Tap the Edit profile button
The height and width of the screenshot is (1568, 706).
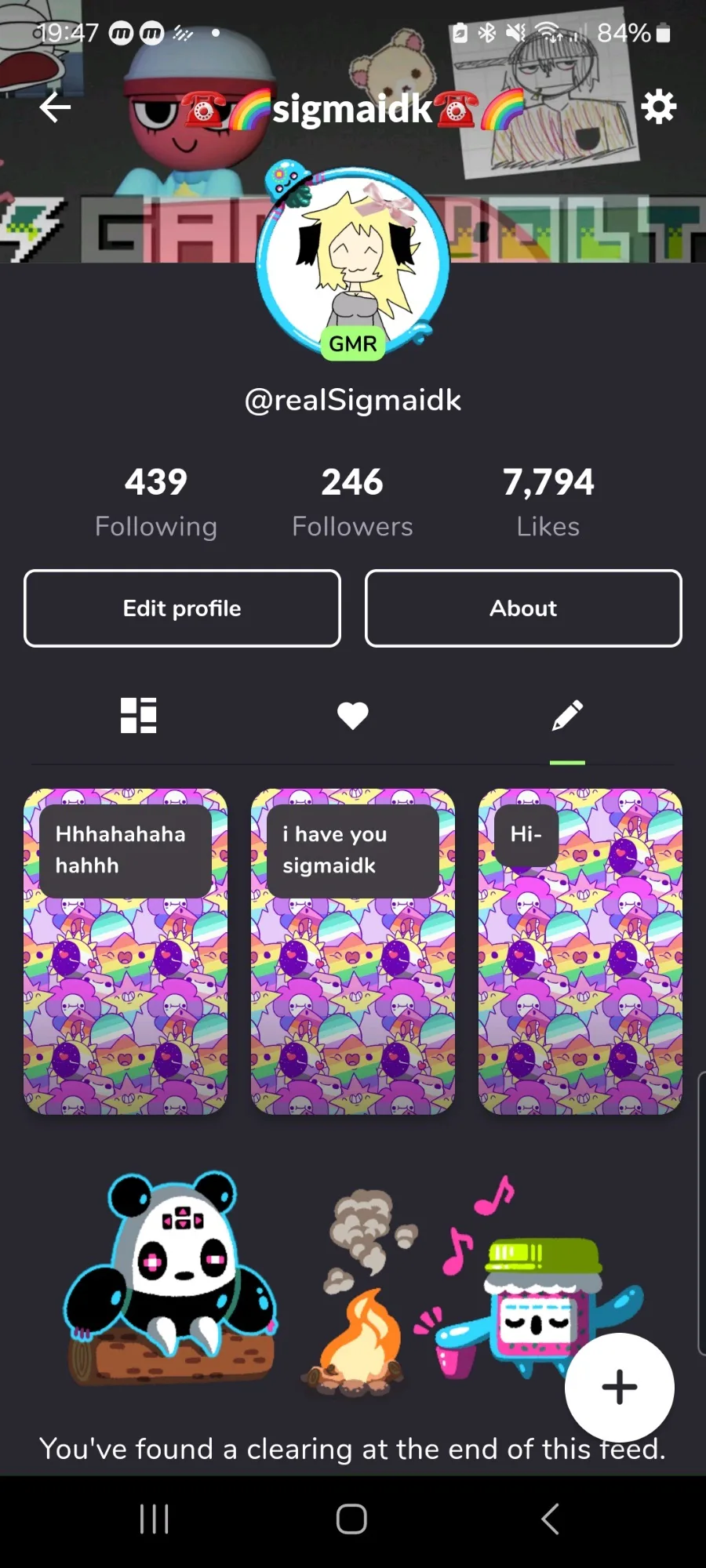182,608
